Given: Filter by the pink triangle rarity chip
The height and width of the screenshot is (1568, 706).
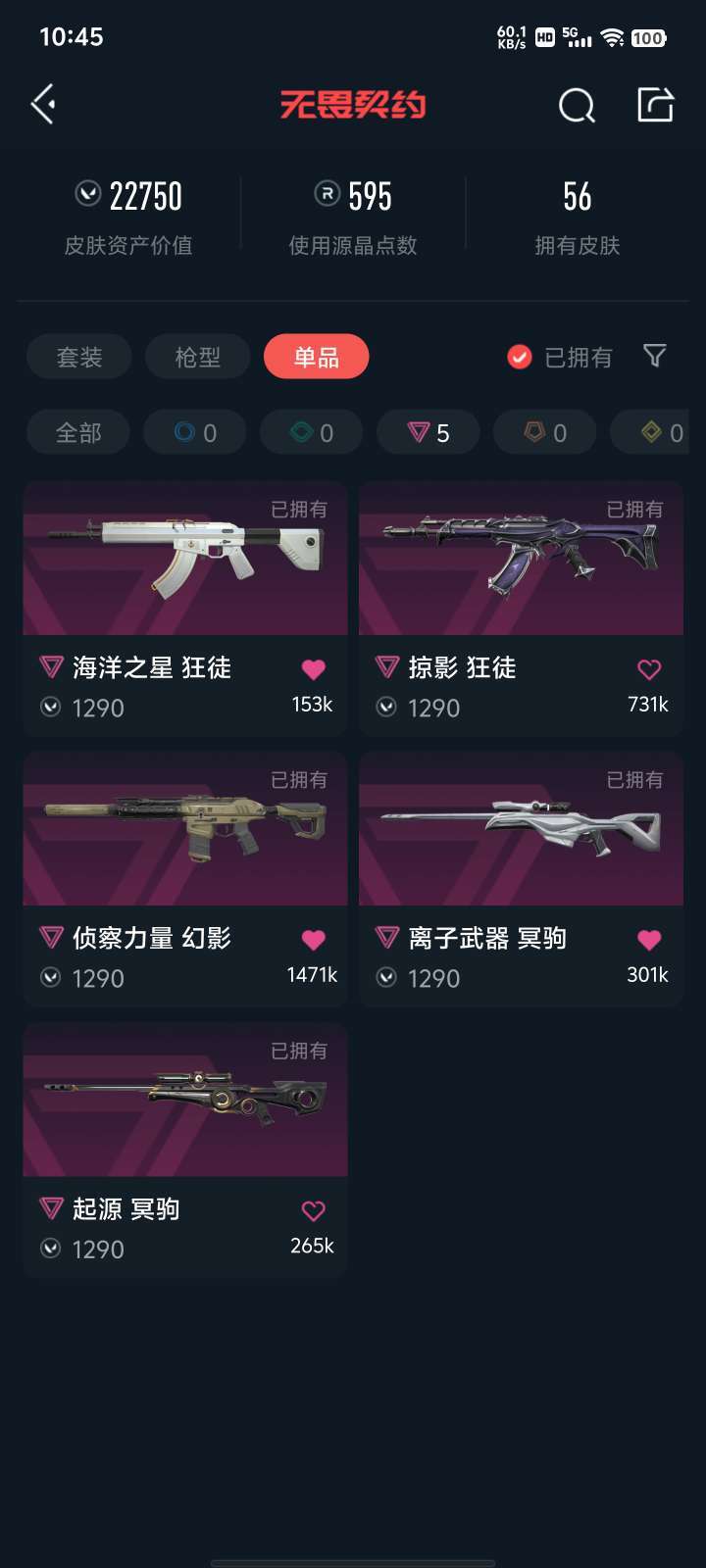Looking at the screenshot, I should pos(429,432).
